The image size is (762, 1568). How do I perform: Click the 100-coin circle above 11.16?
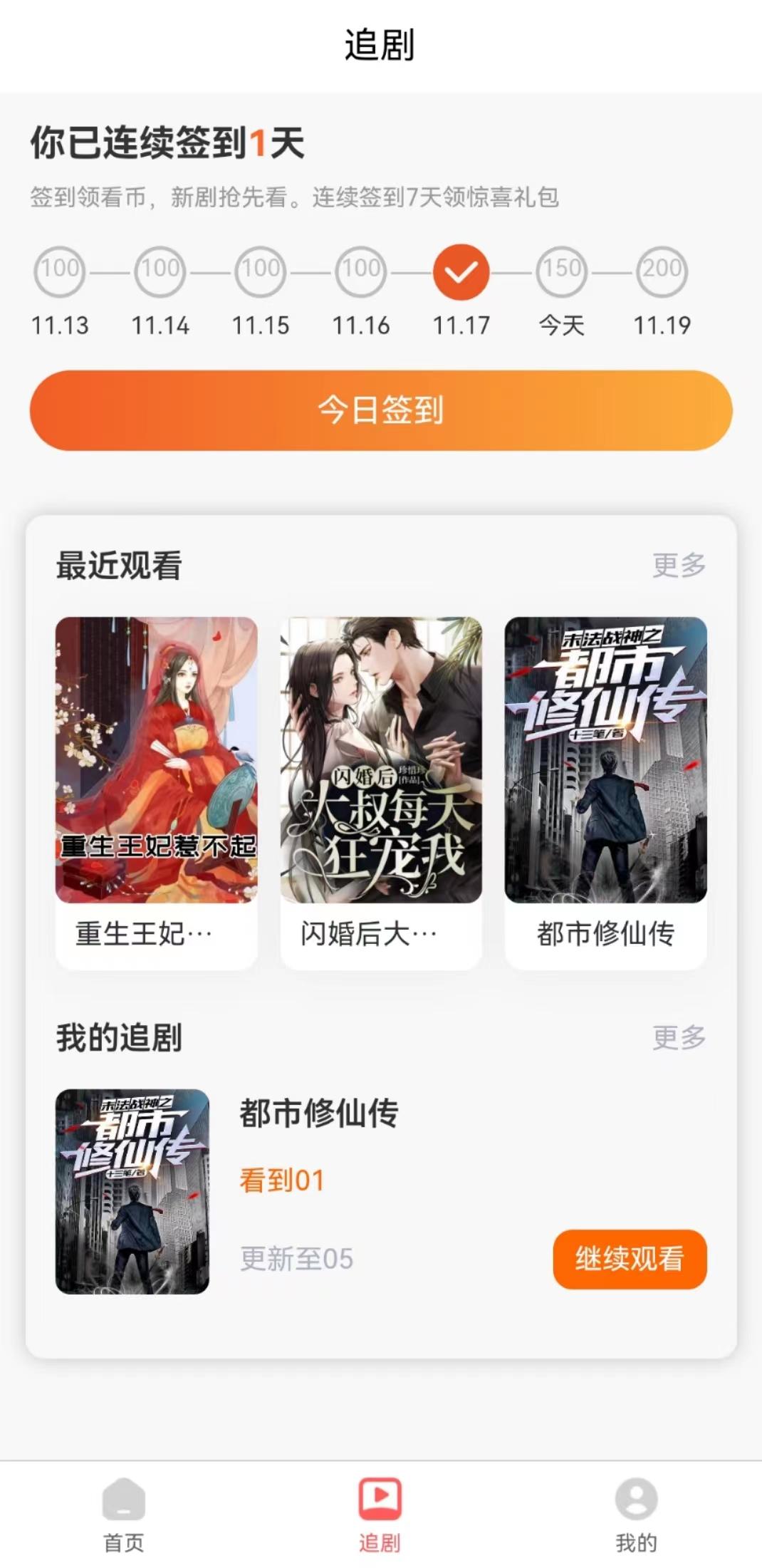[361, 273]
